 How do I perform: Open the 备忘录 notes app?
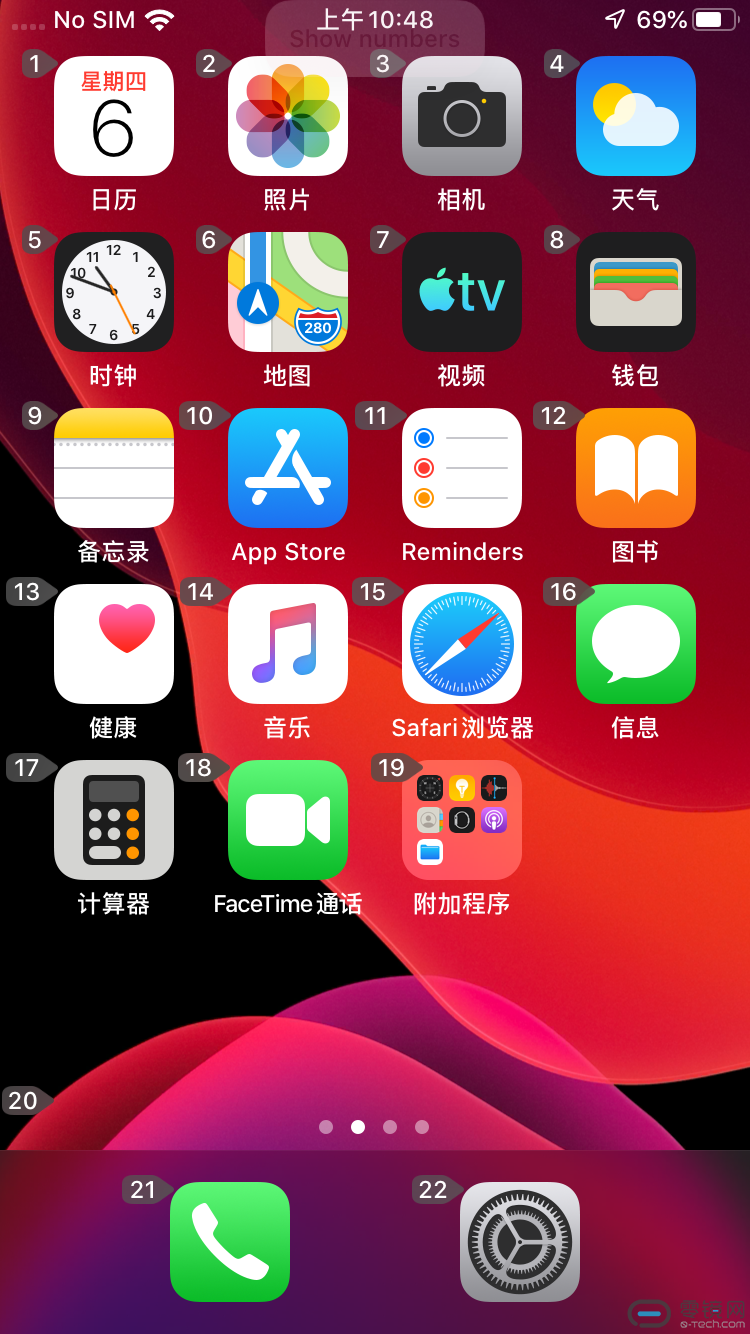coord(113,468)
